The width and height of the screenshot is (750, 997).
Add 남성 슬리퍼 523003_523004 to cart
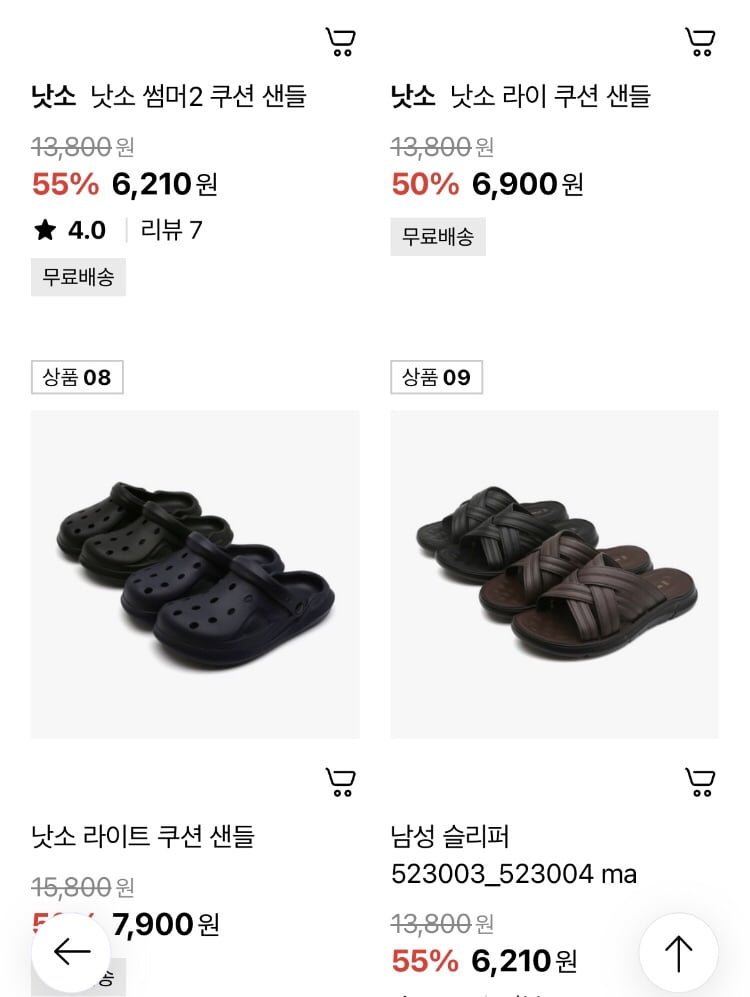[700, 782]
